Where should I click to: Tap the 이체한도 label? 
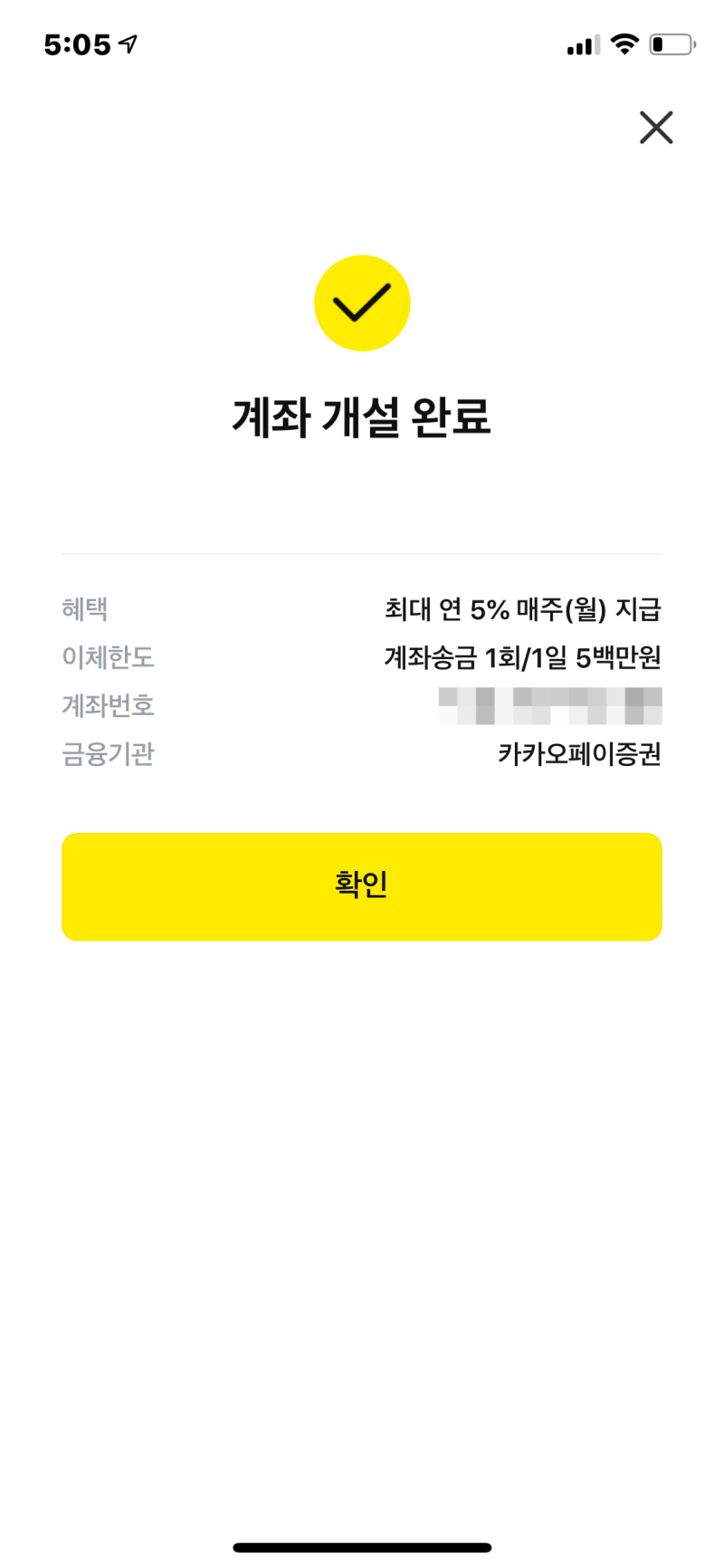coord(108,659)
